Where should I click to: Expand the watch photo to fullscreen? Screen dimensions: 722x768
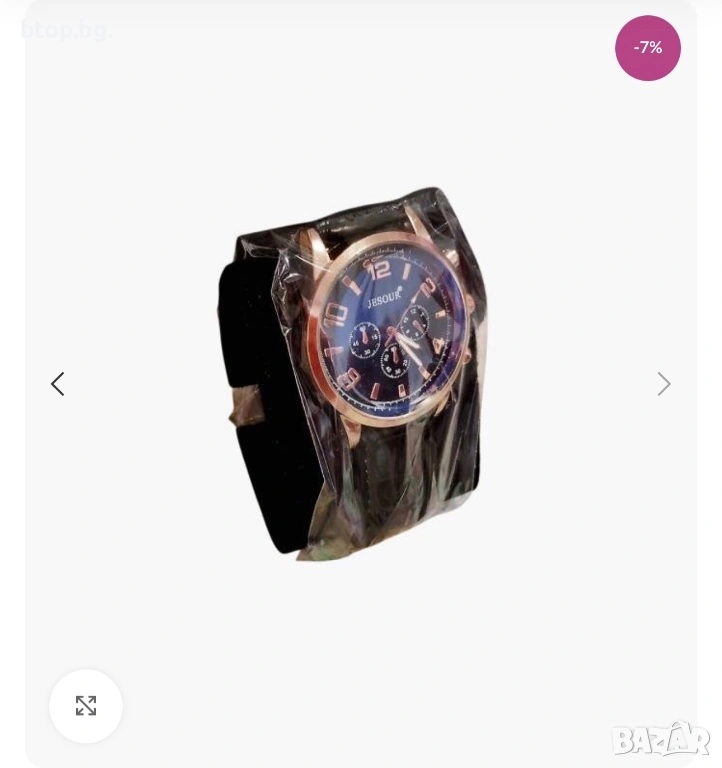[86, 706]
